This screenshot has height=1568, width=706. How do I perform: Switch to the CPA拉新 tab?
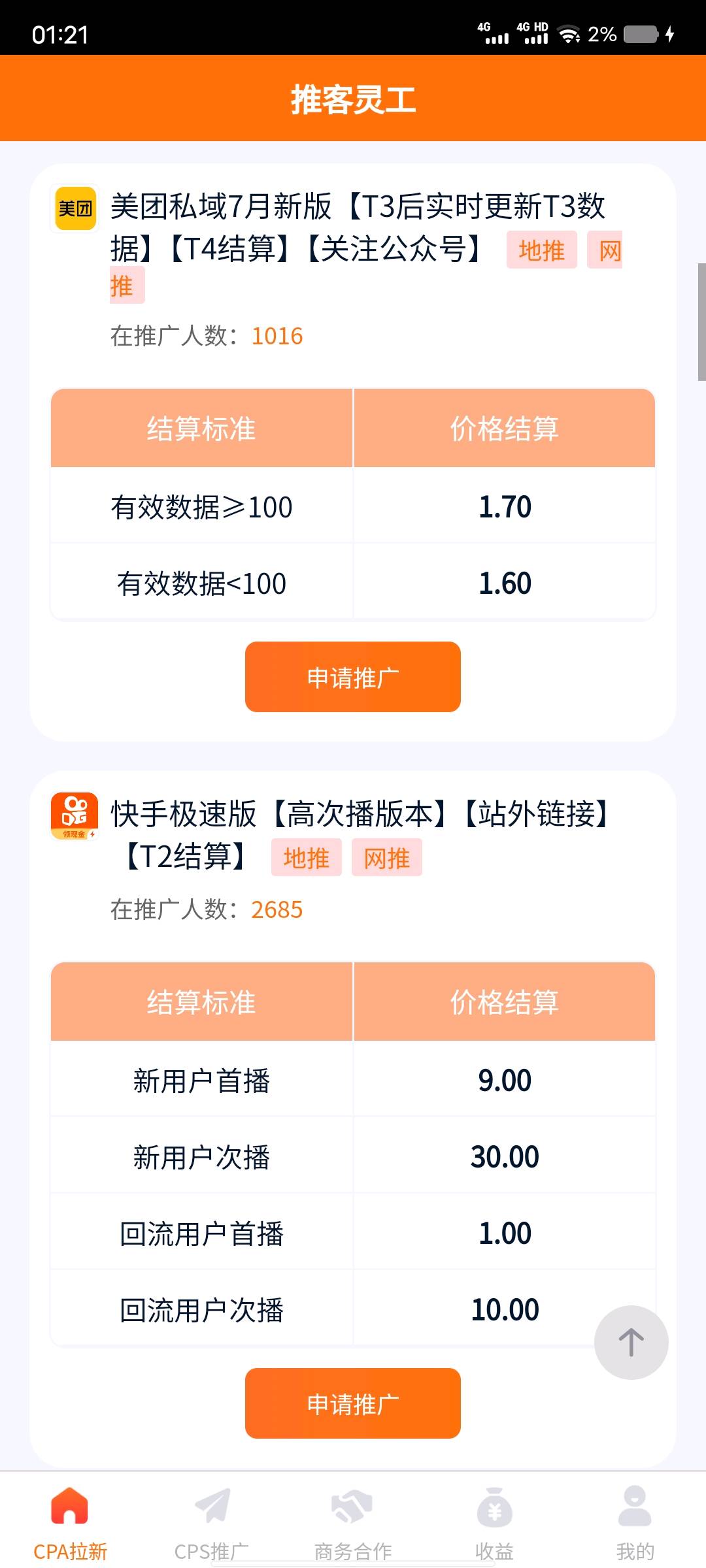pyautogui.click(x=70, y=1522)
